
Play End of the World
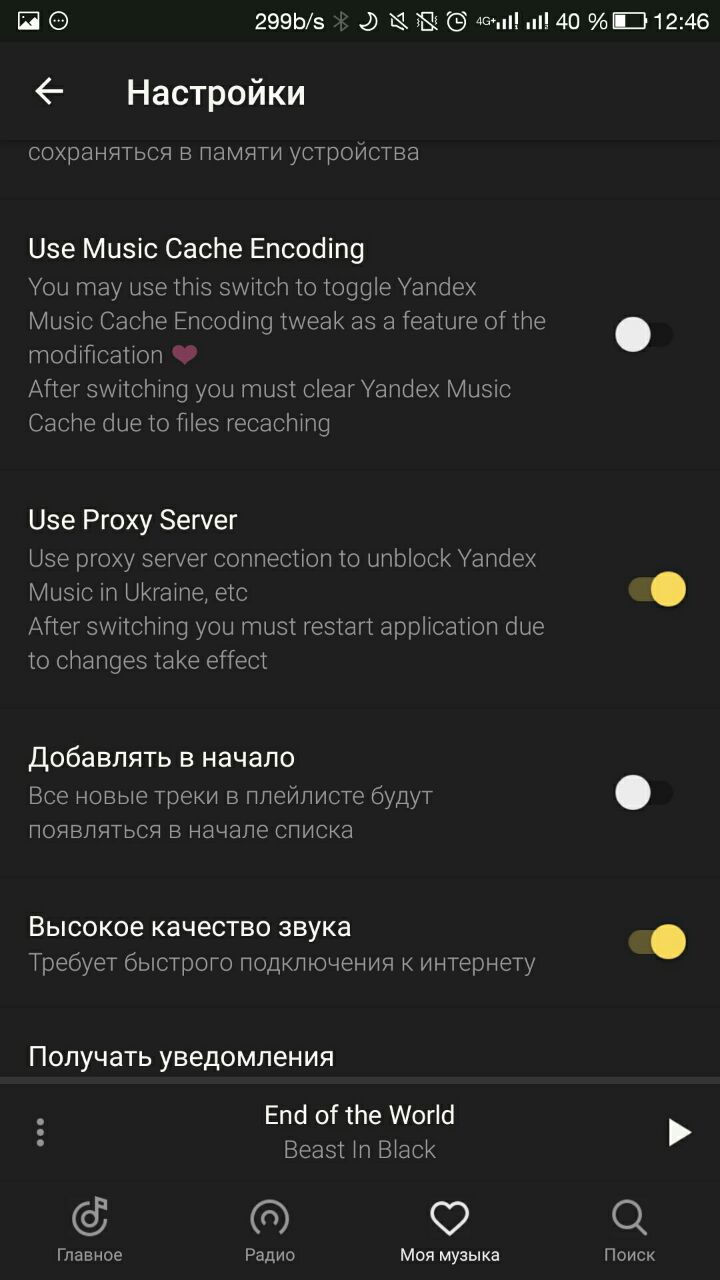pos(679,1132)
